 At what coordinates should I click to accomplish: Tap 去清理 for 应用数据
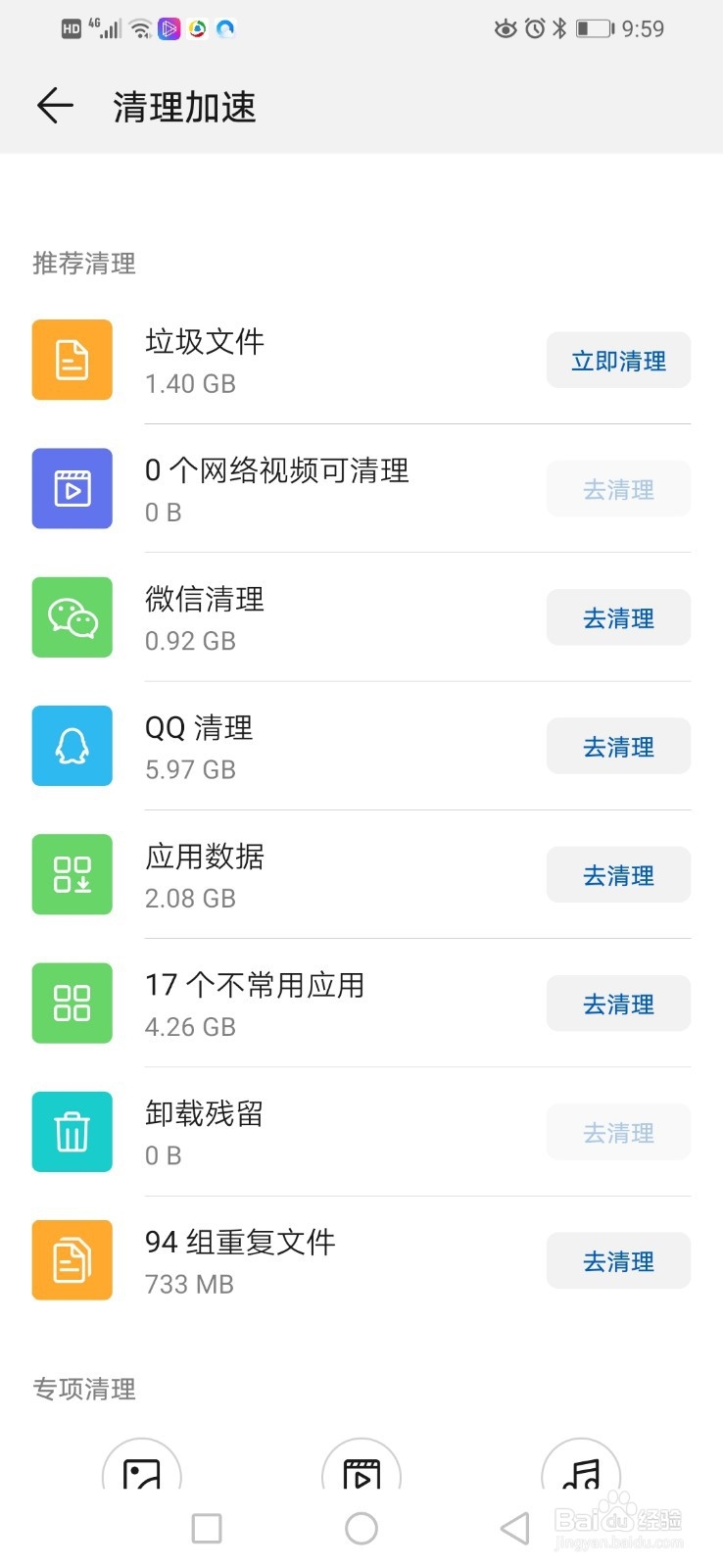click(618, 875)
